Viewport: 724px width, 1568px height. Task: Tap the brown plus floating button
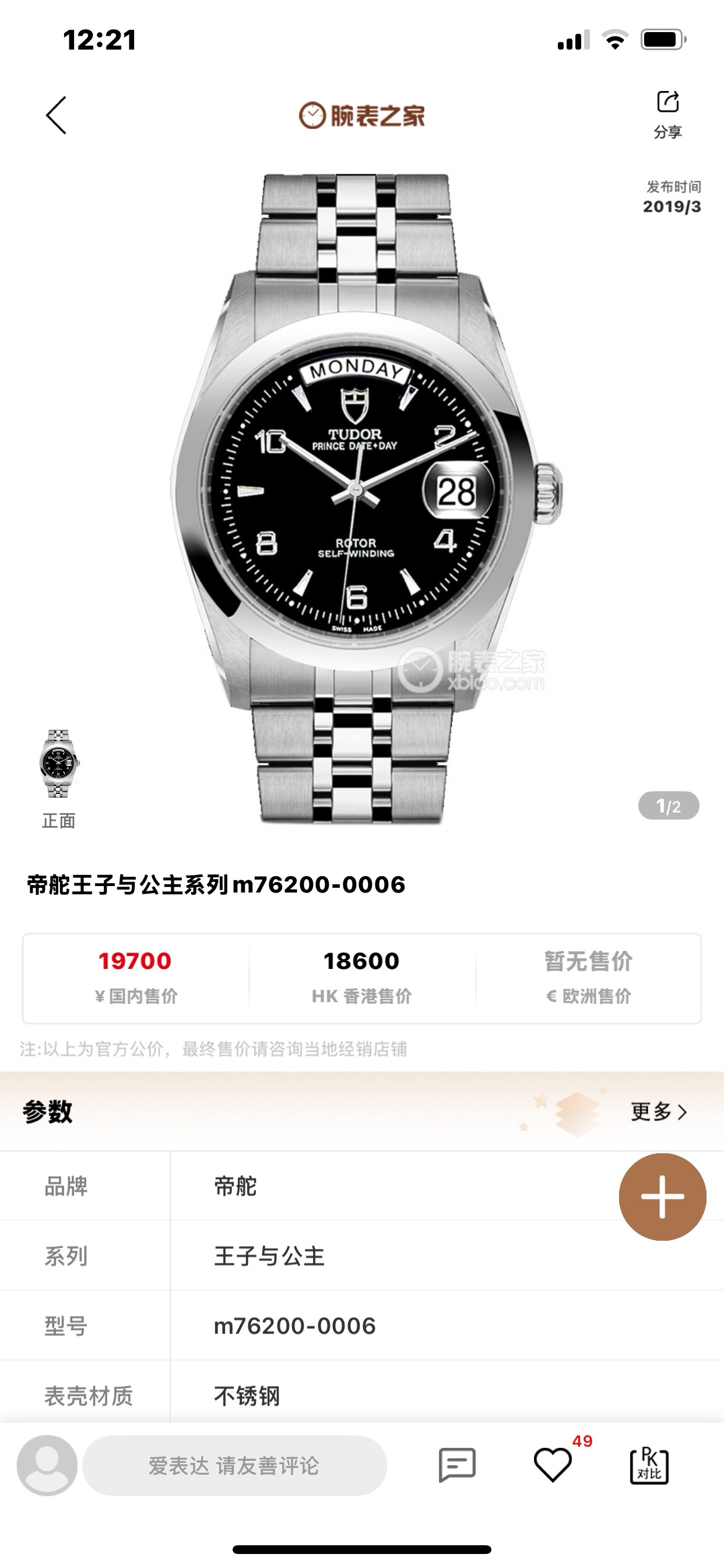662,1196
